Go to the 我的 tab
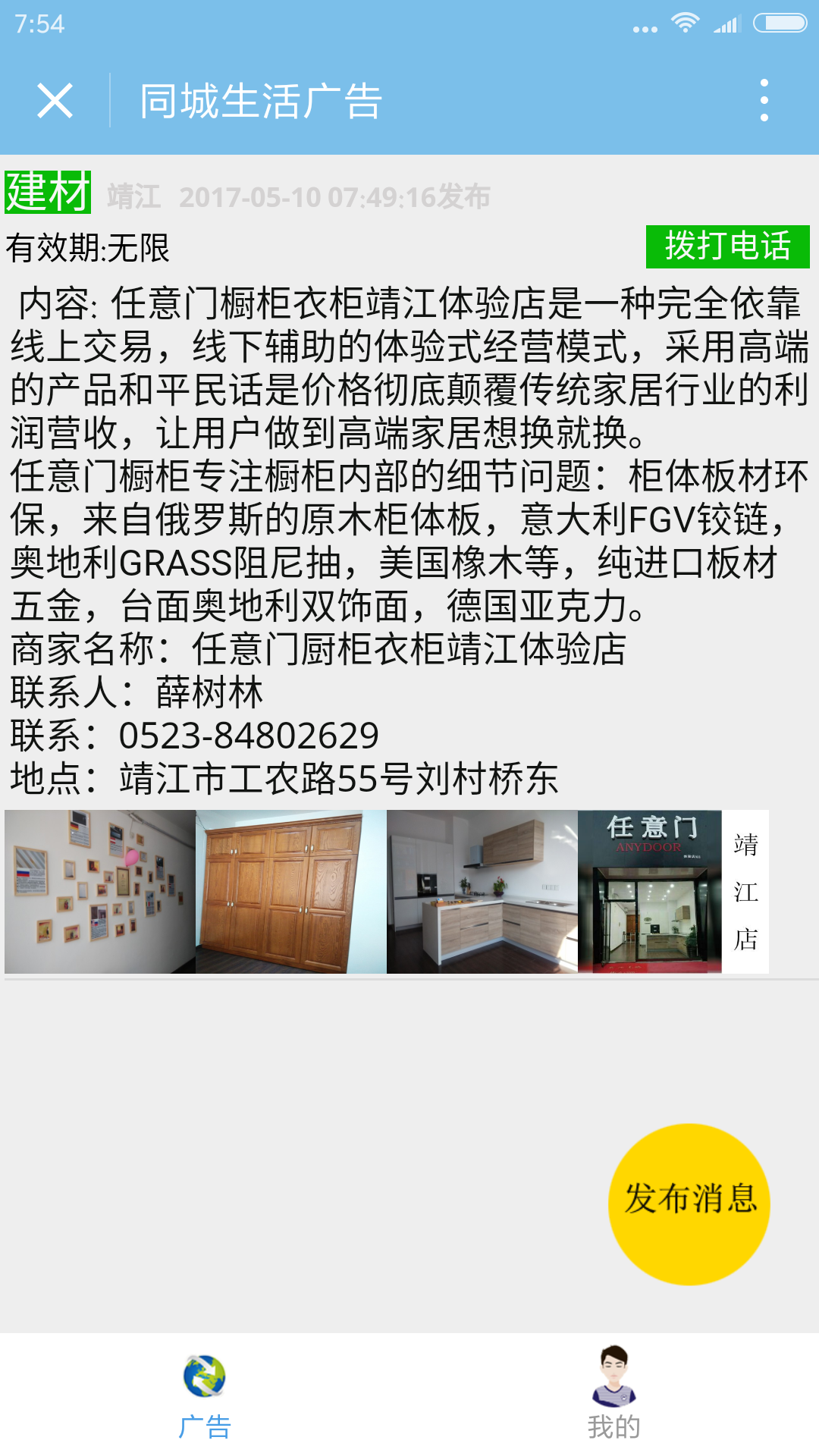Viewport: 819px width, 1456px height. (614, 1395)
